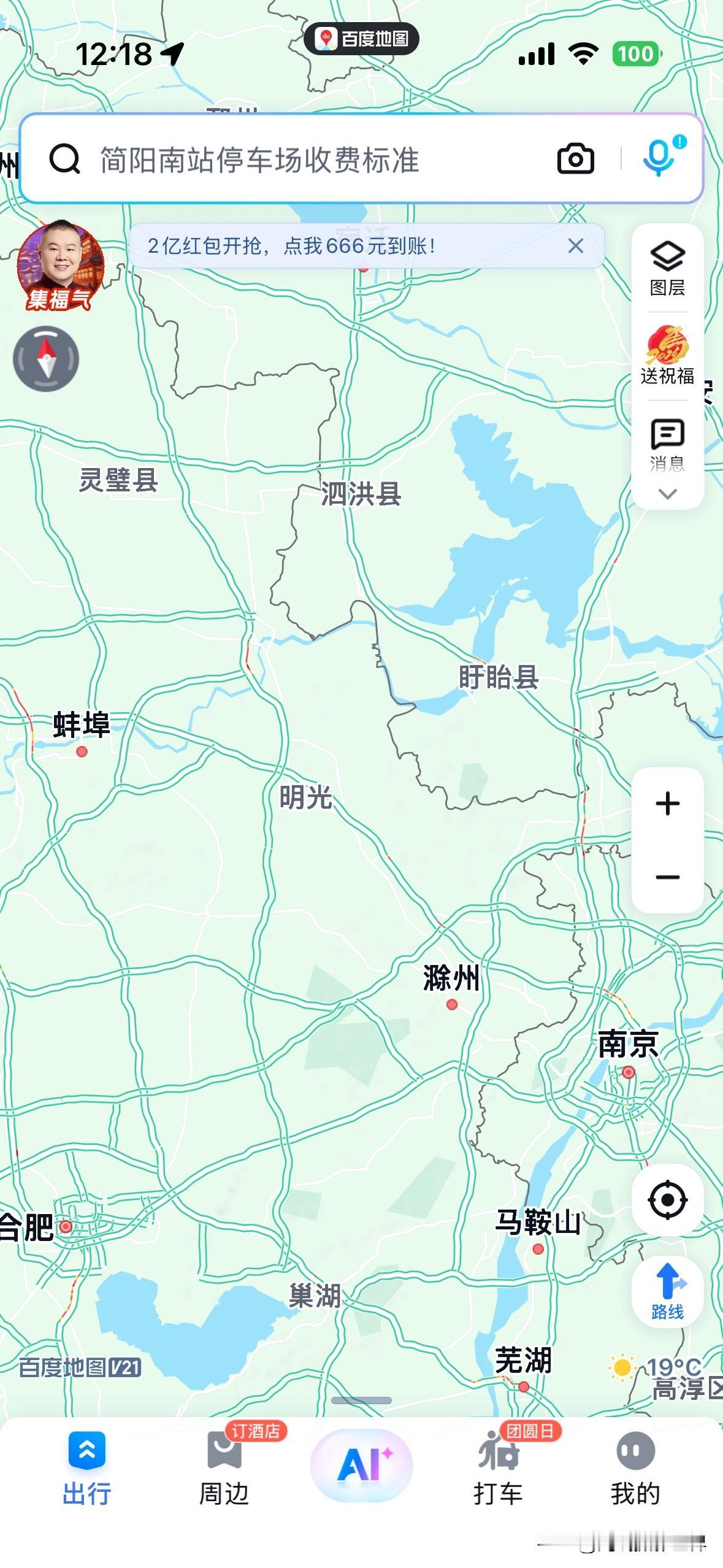Zoom in on the map

(667, 804)
